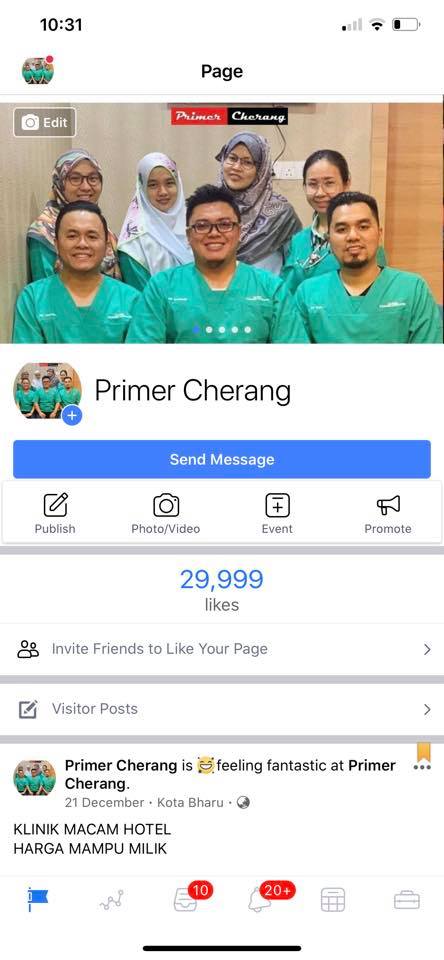444x960 pixels.
Task: Switch to the calendar grid tab
Action: 333,899
